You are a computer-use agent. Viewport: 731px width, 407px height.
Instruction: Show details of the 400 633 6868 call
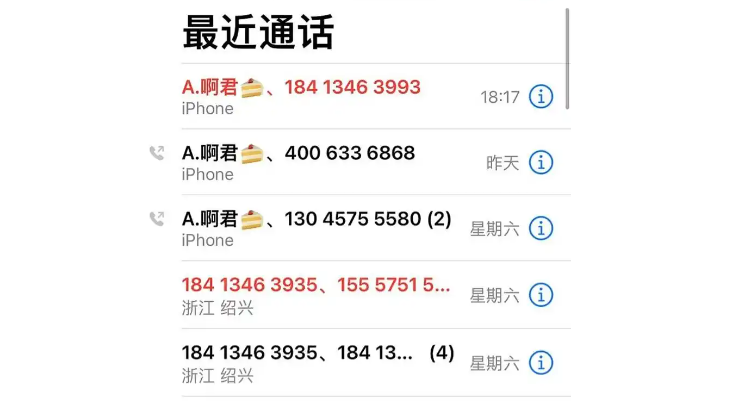point(540,162)
